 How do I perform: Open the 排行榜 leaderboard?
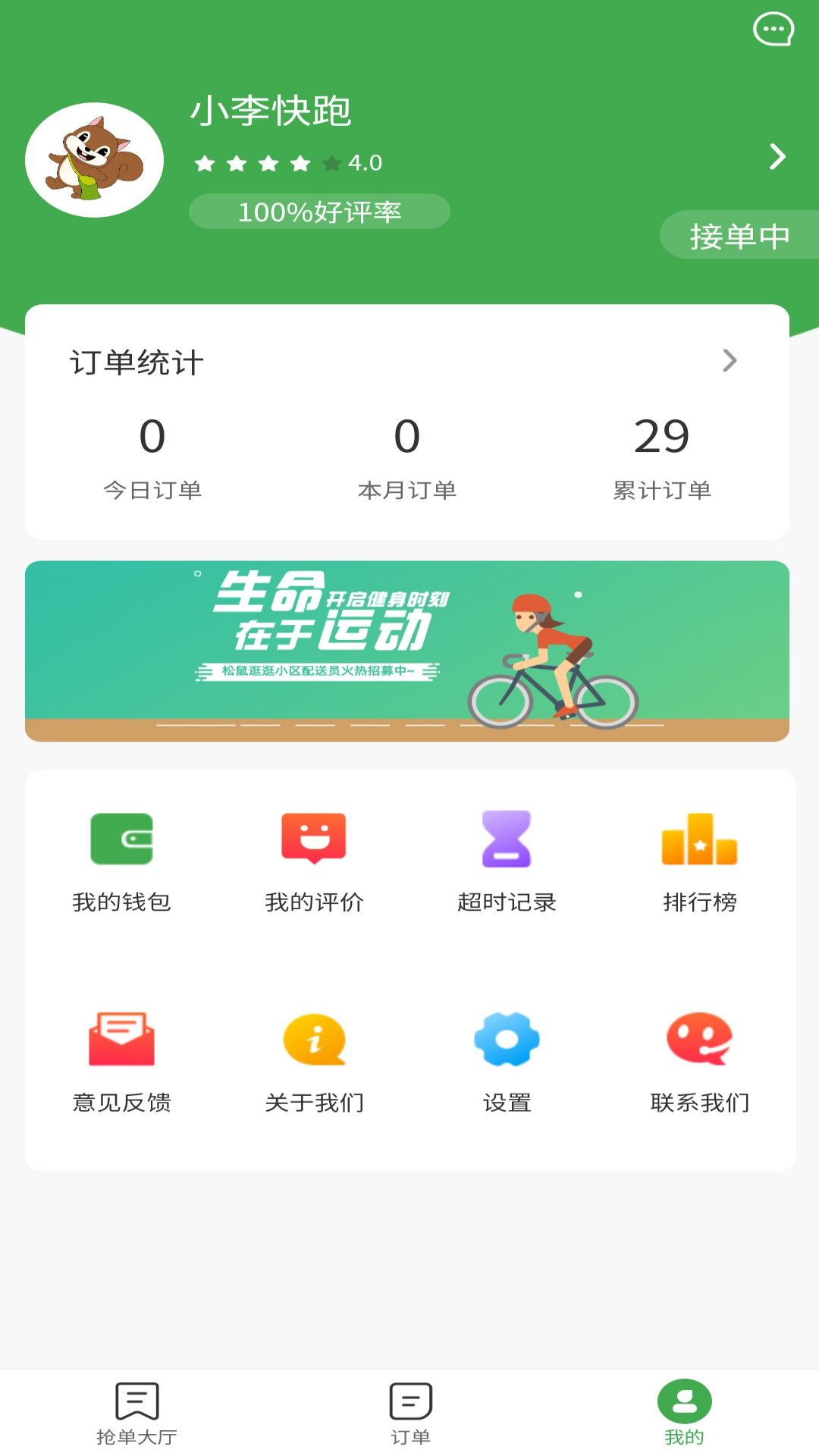coord(699,861)
